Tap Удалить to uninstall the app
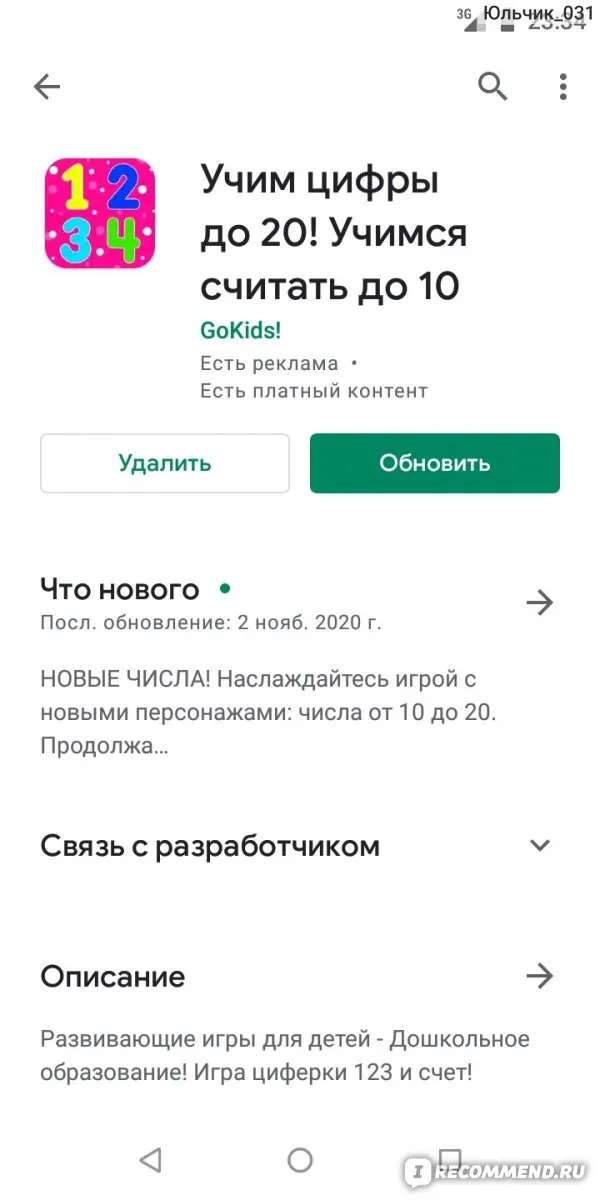 [x=165, y=463]
